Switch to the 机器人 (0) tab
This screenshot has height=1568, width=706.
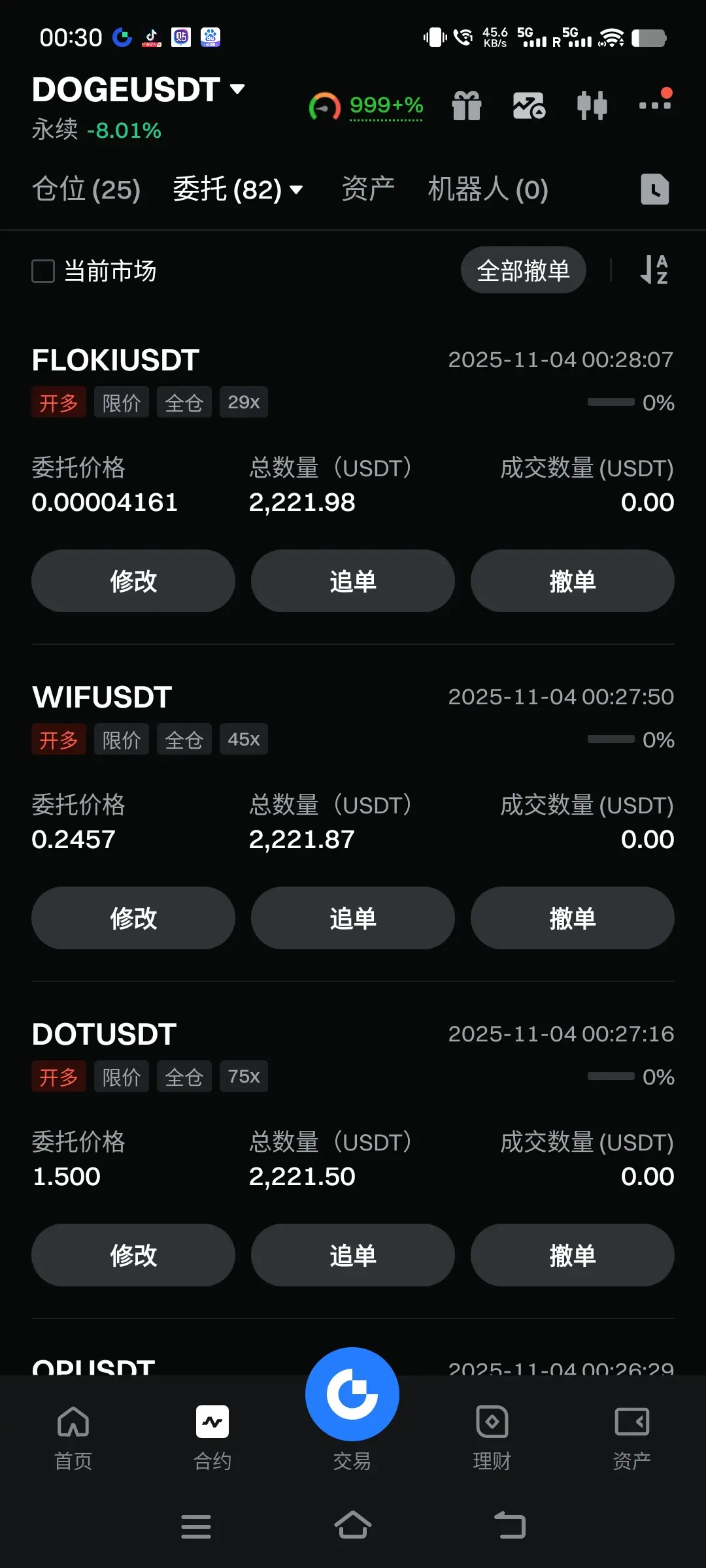coord(488,190)
